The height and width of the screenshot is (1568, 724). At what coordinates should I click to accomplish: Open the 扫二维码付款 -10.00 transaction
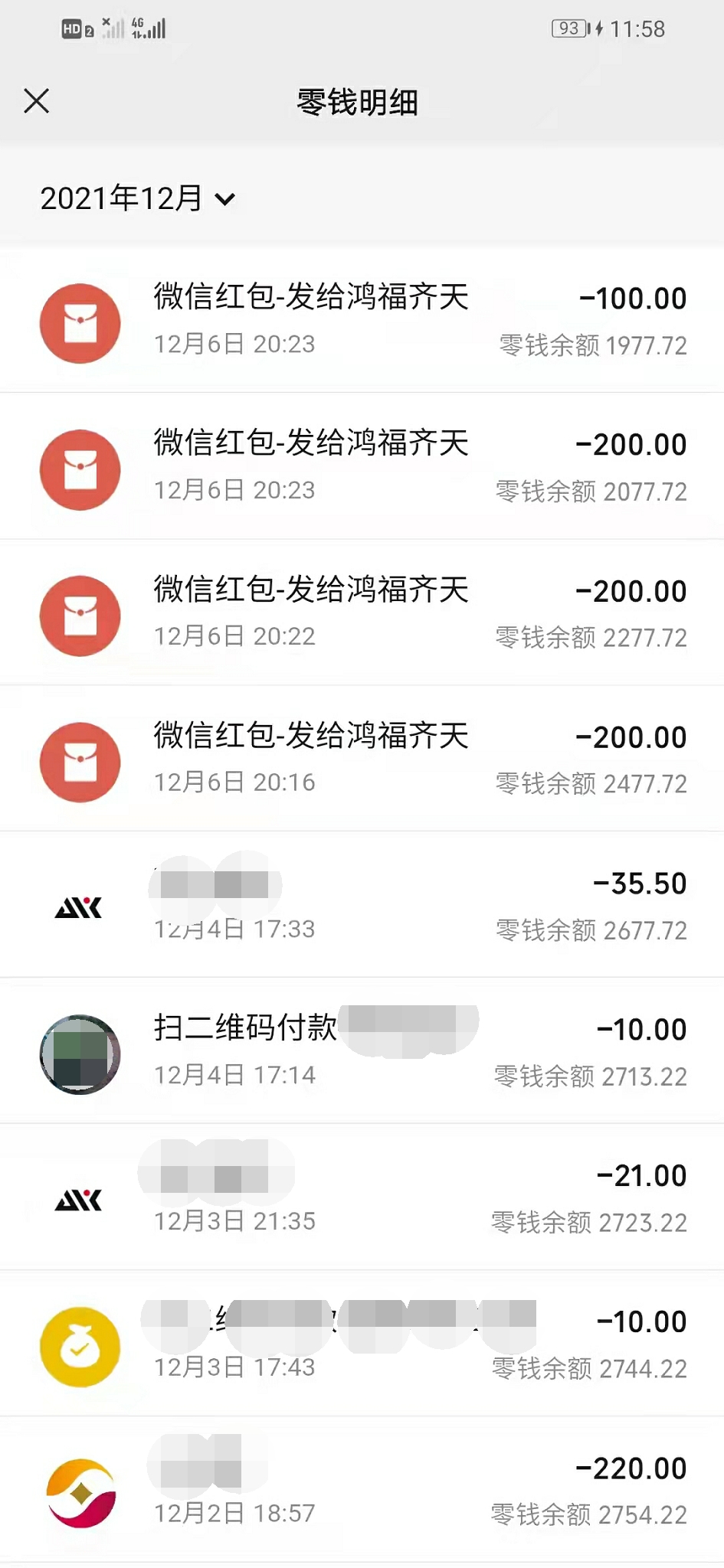click(362, 1051)
